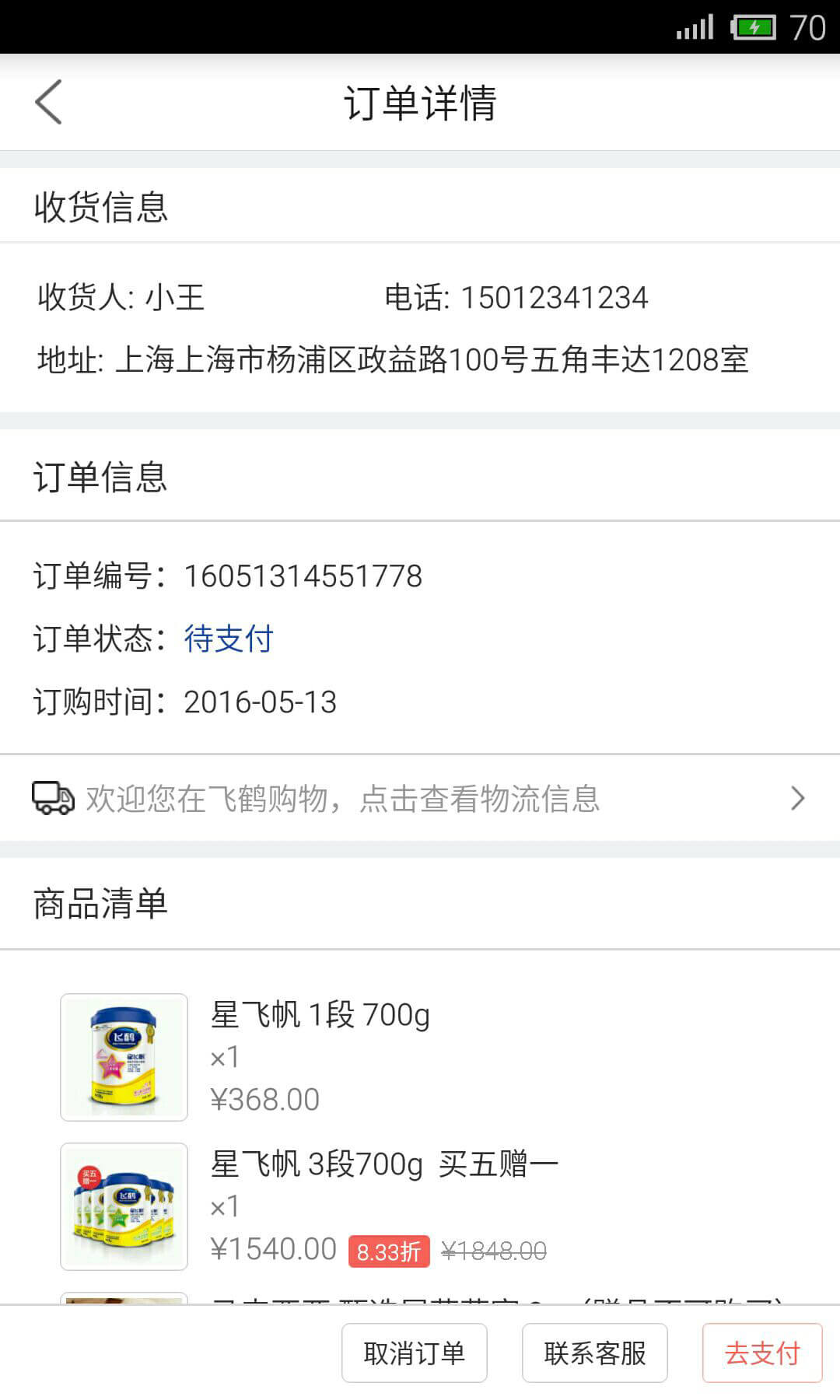
Task: Contact support via 联系客服
Action: (x=595, y=1353)
